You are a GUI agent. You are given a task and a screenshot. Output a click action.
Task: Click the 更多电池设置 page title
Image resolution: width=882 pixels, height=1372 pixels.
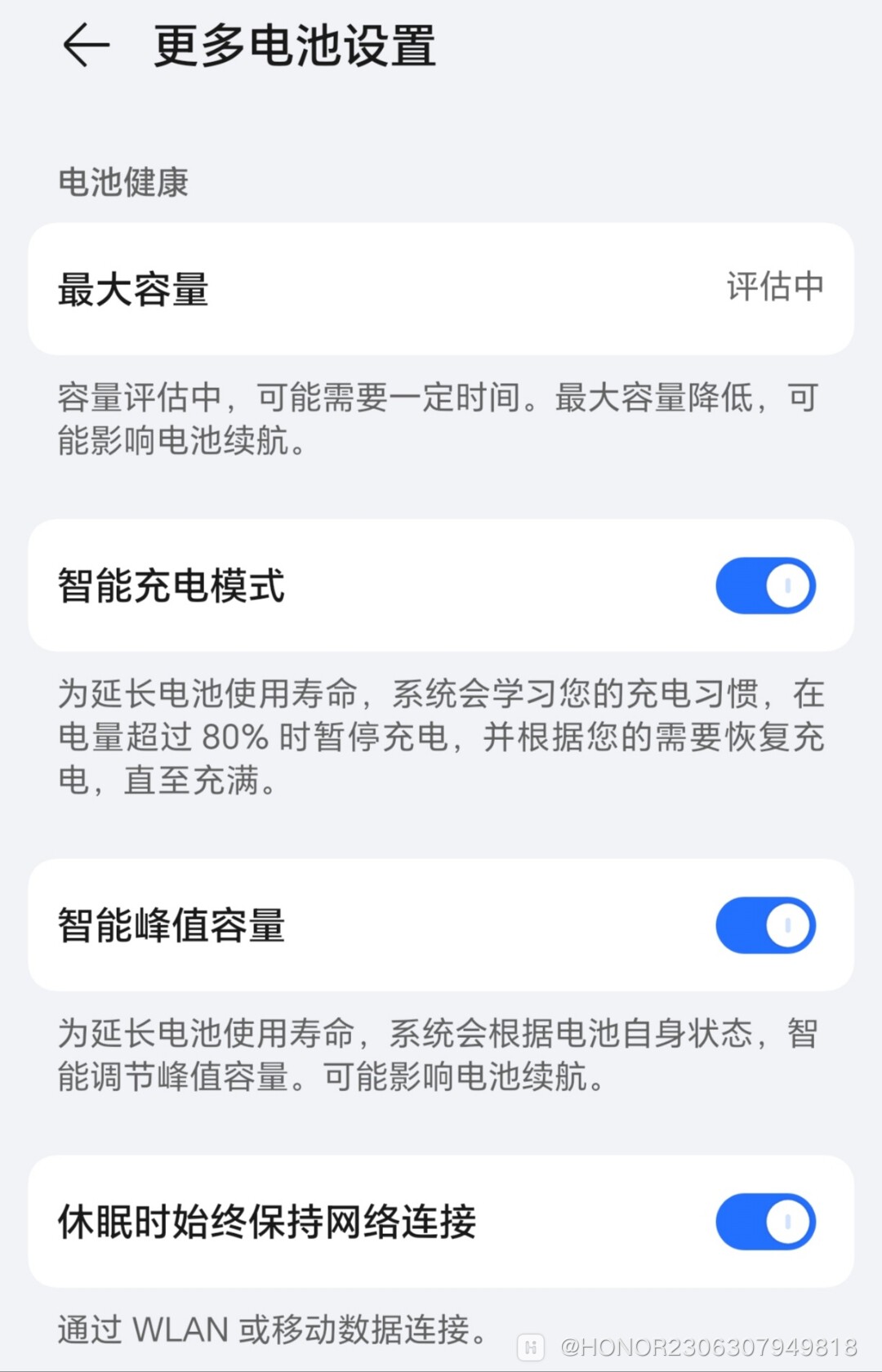point(294,47)
